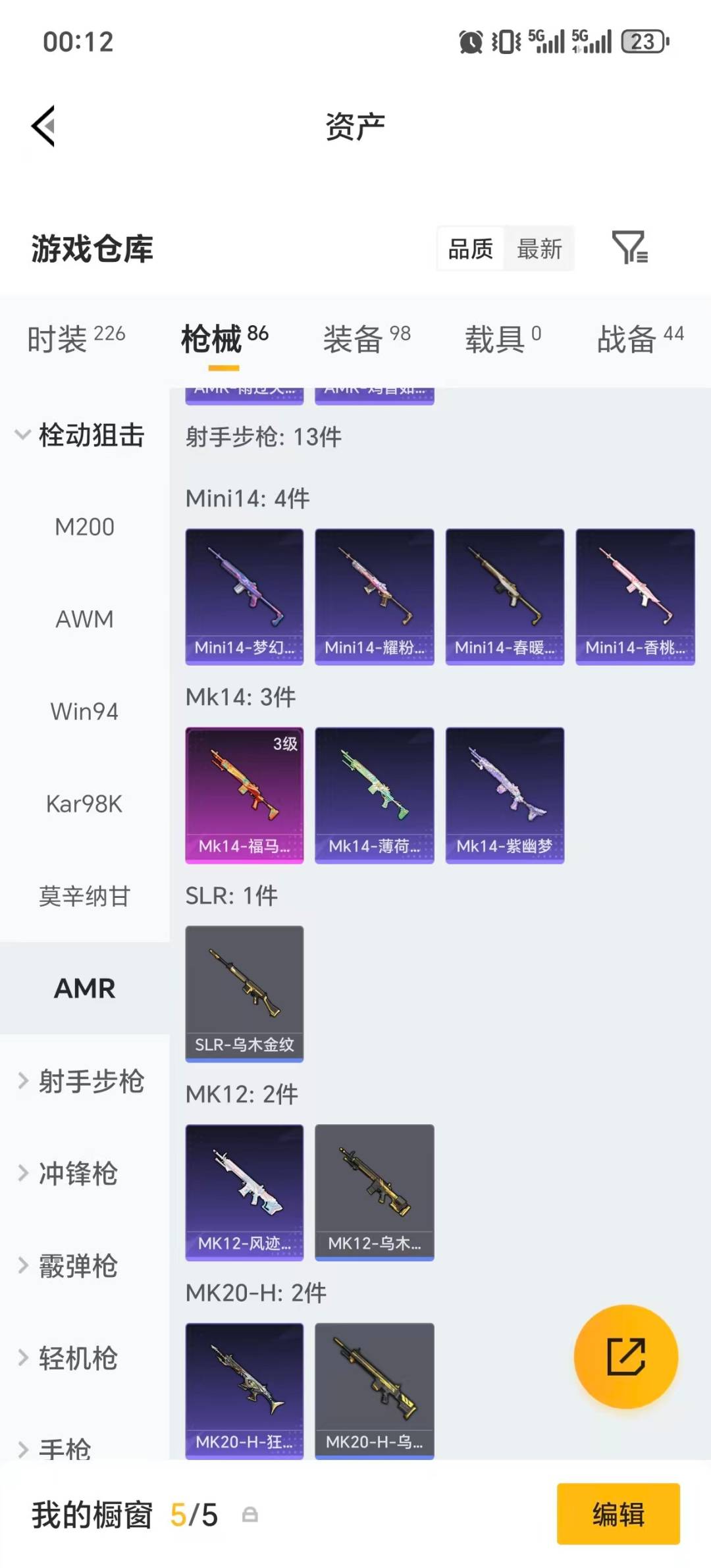This screenshot has height=1568, width=711.
Task: Switch sorting to 品质
Action: click(x=469, y=248)
